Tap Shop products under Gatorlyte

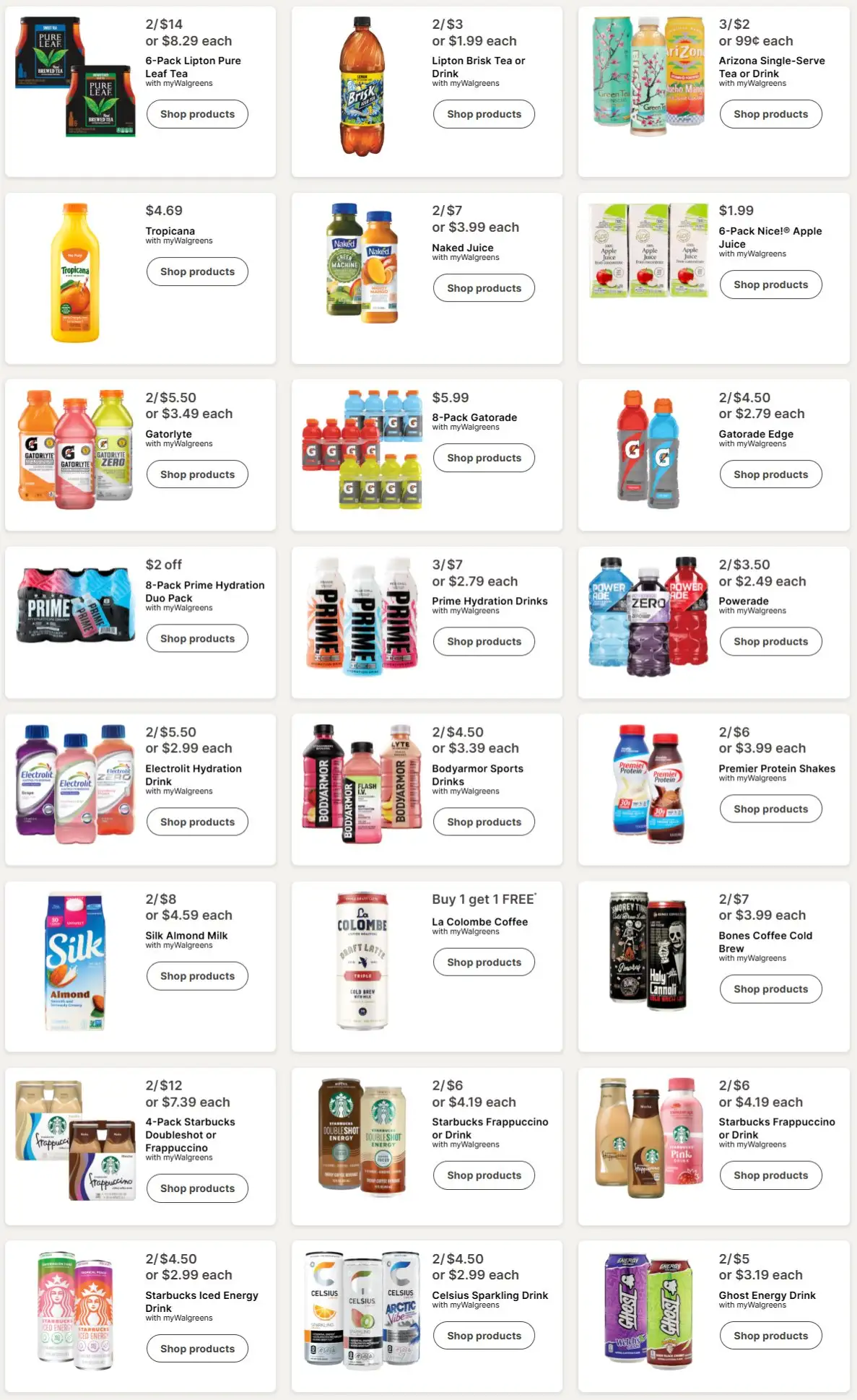click(x=197, y=474)
